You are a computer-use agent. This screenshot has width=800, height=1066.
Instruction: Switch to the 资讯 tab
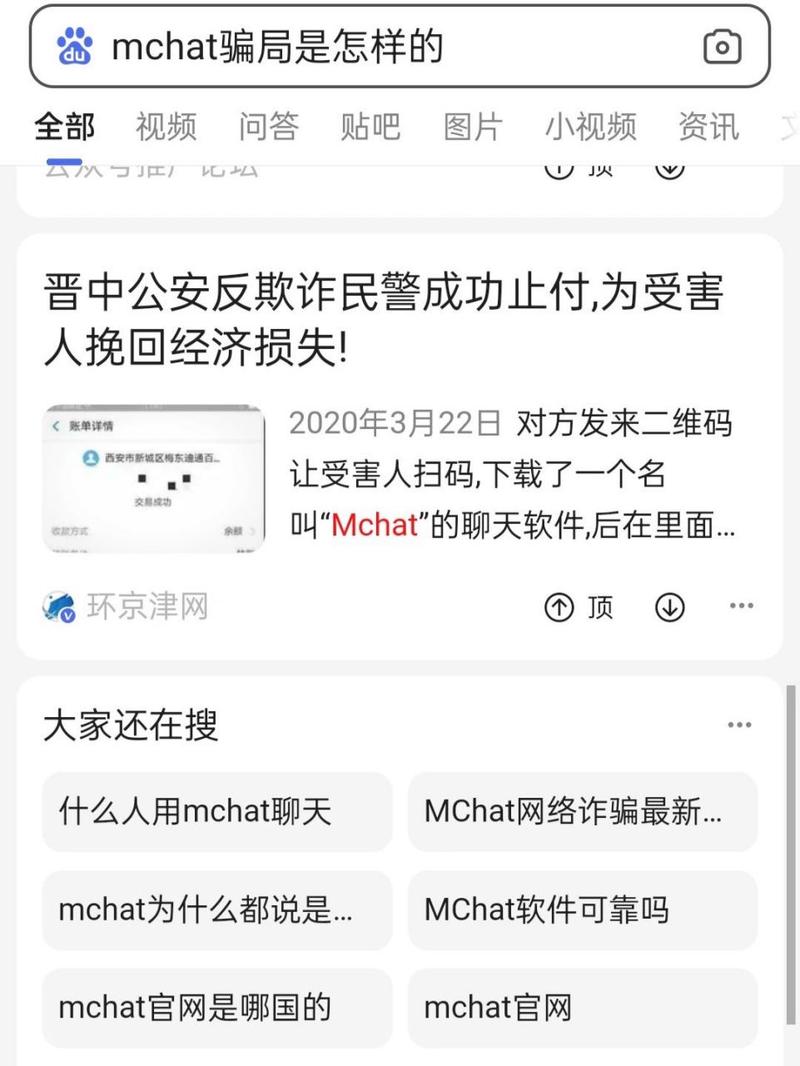(709, 127)
